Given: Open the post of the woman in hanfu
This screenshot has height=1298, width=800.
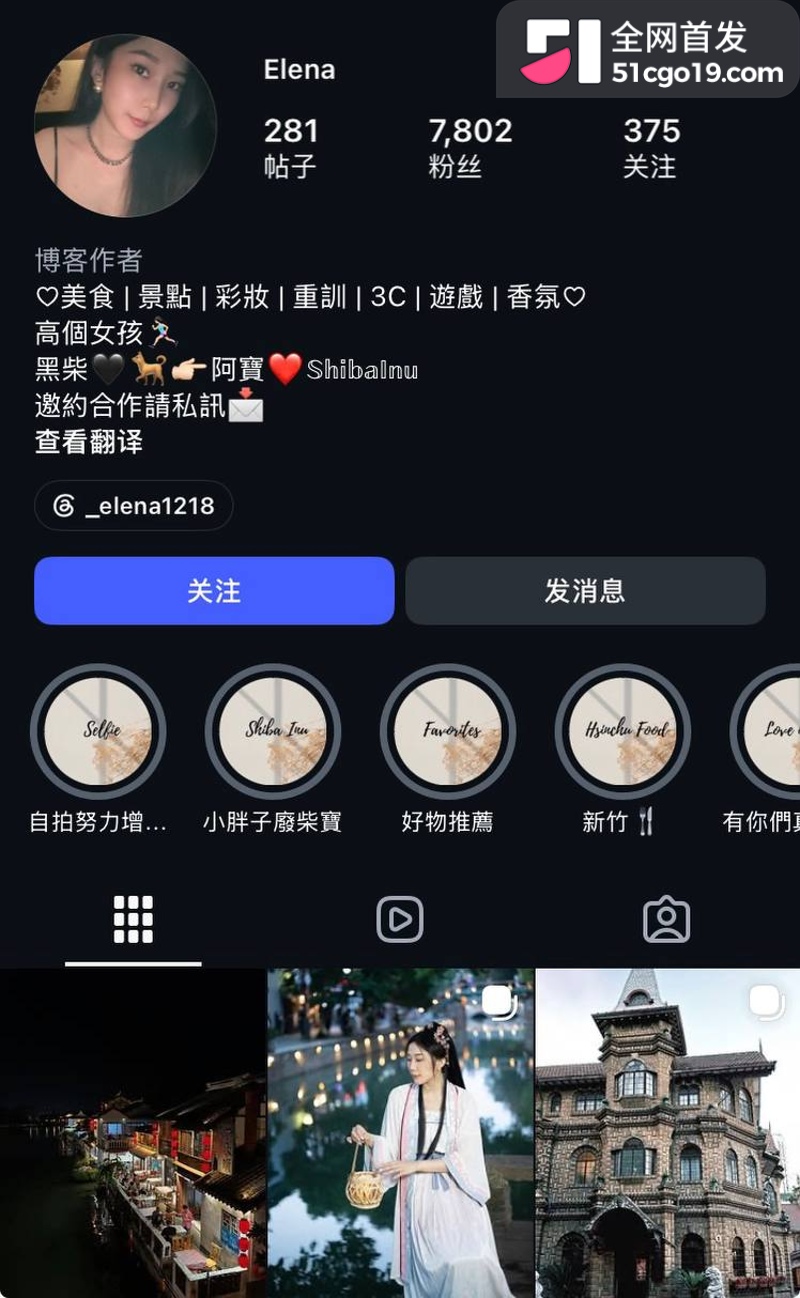Looking at the screenshot, I should click(x=400, y=1133).
